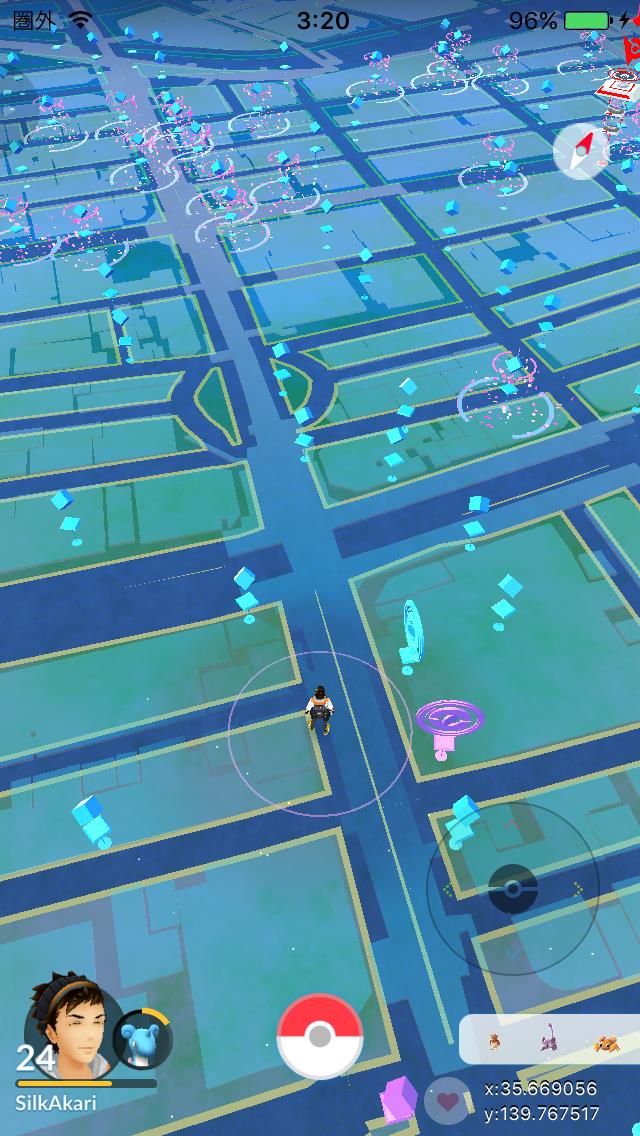Select the purple lured PokéStop nearby
This screenshot has width=640, height=1136.
point(448,722)
